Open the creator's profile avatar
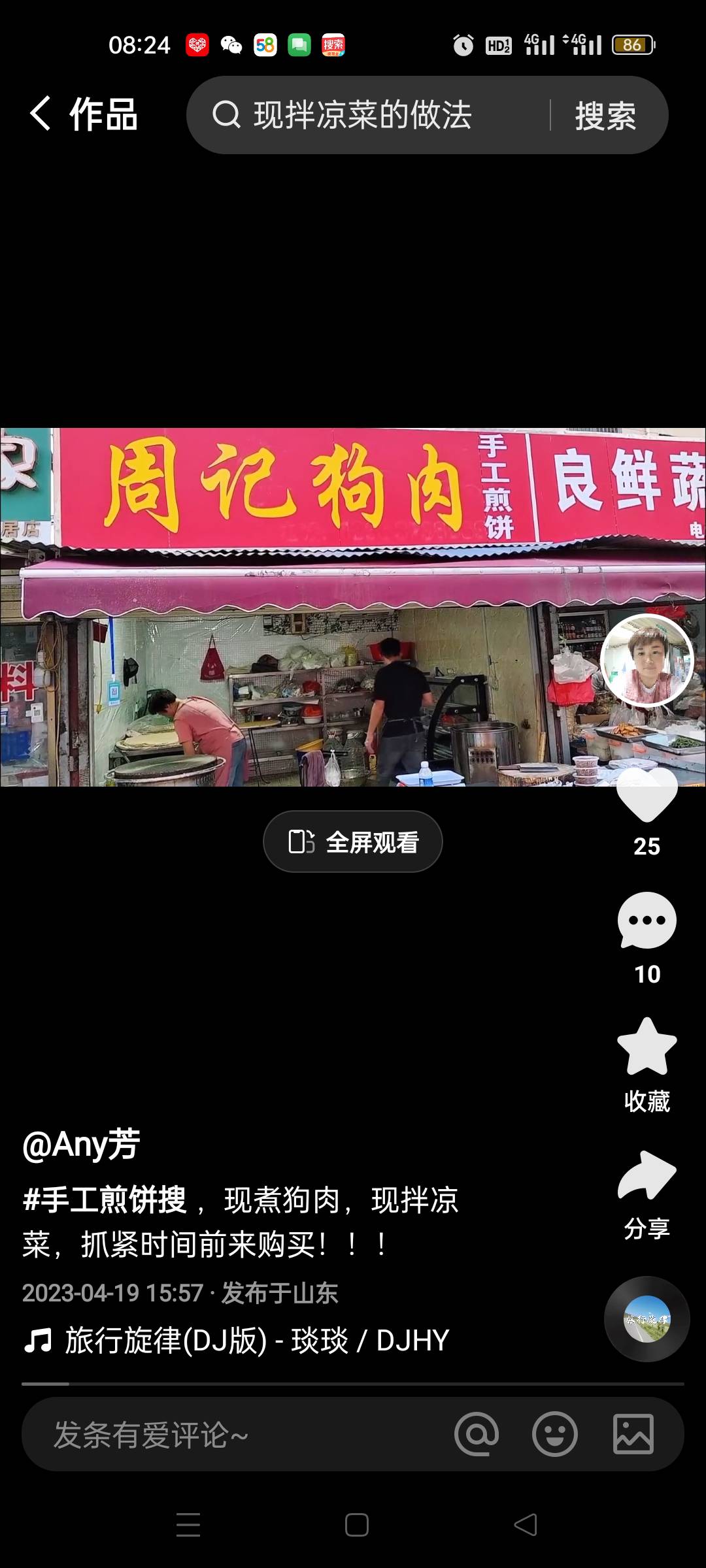 coord(647,661)
